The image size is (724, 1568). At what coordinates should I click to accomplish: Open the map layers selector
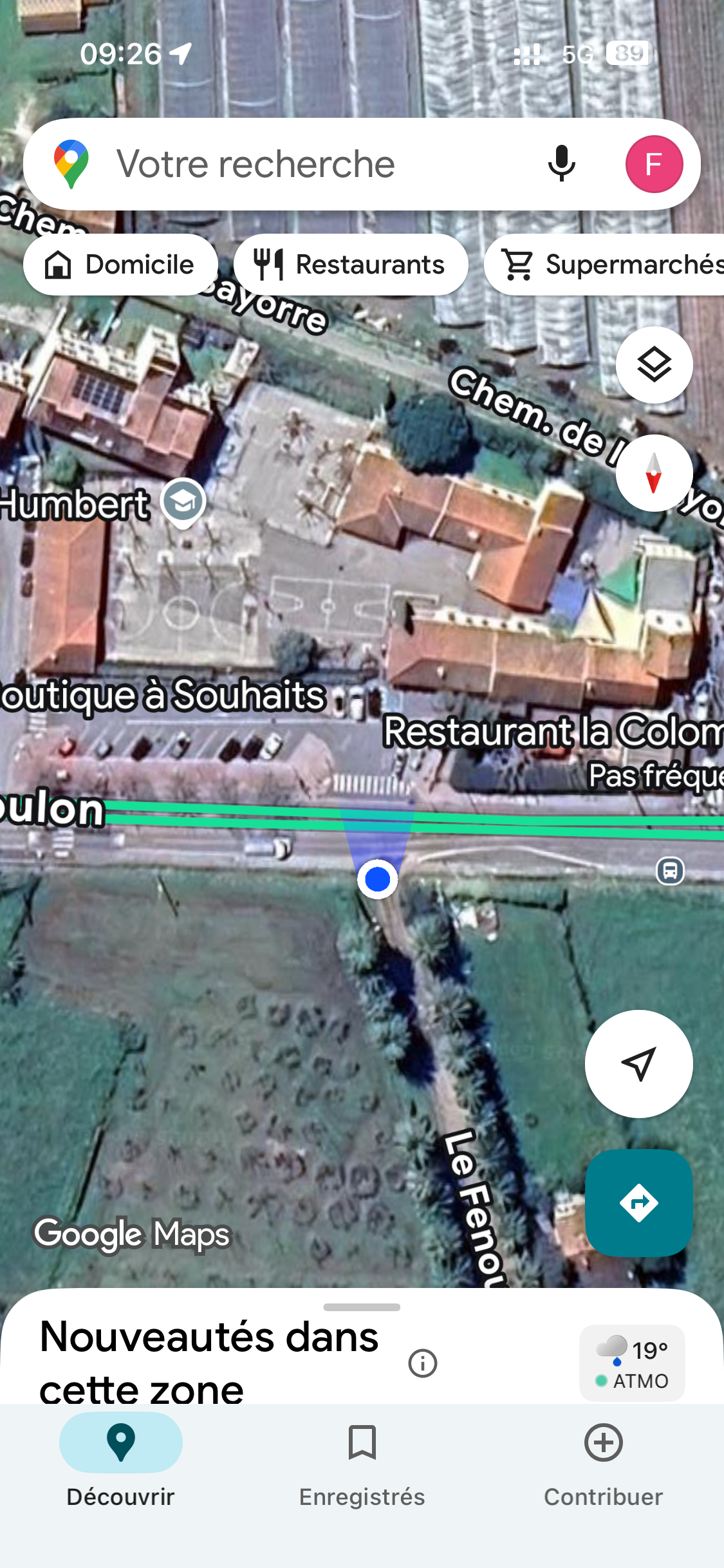pos(654,365)
